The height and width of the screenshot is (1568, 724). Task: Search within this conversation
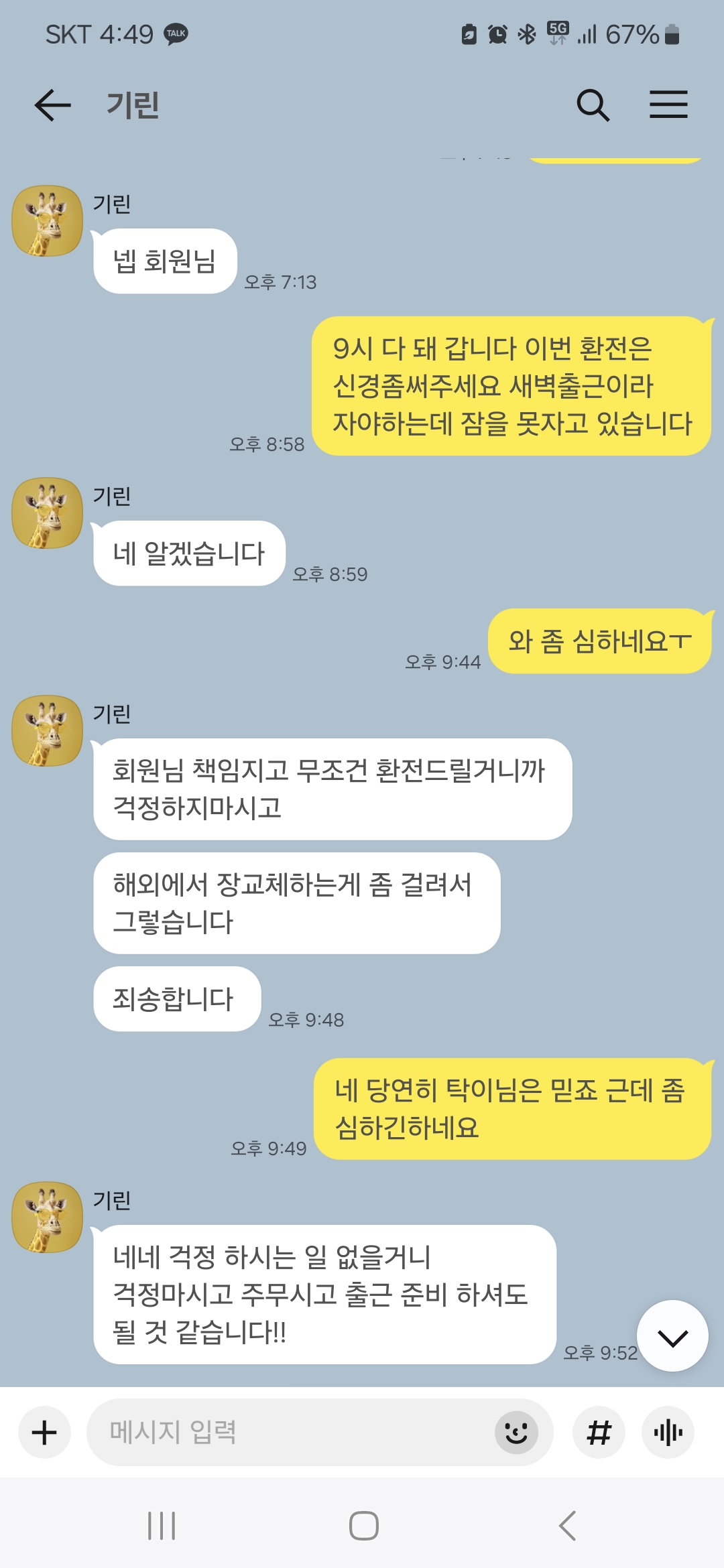pyautogui.click(x=593, y=105)
